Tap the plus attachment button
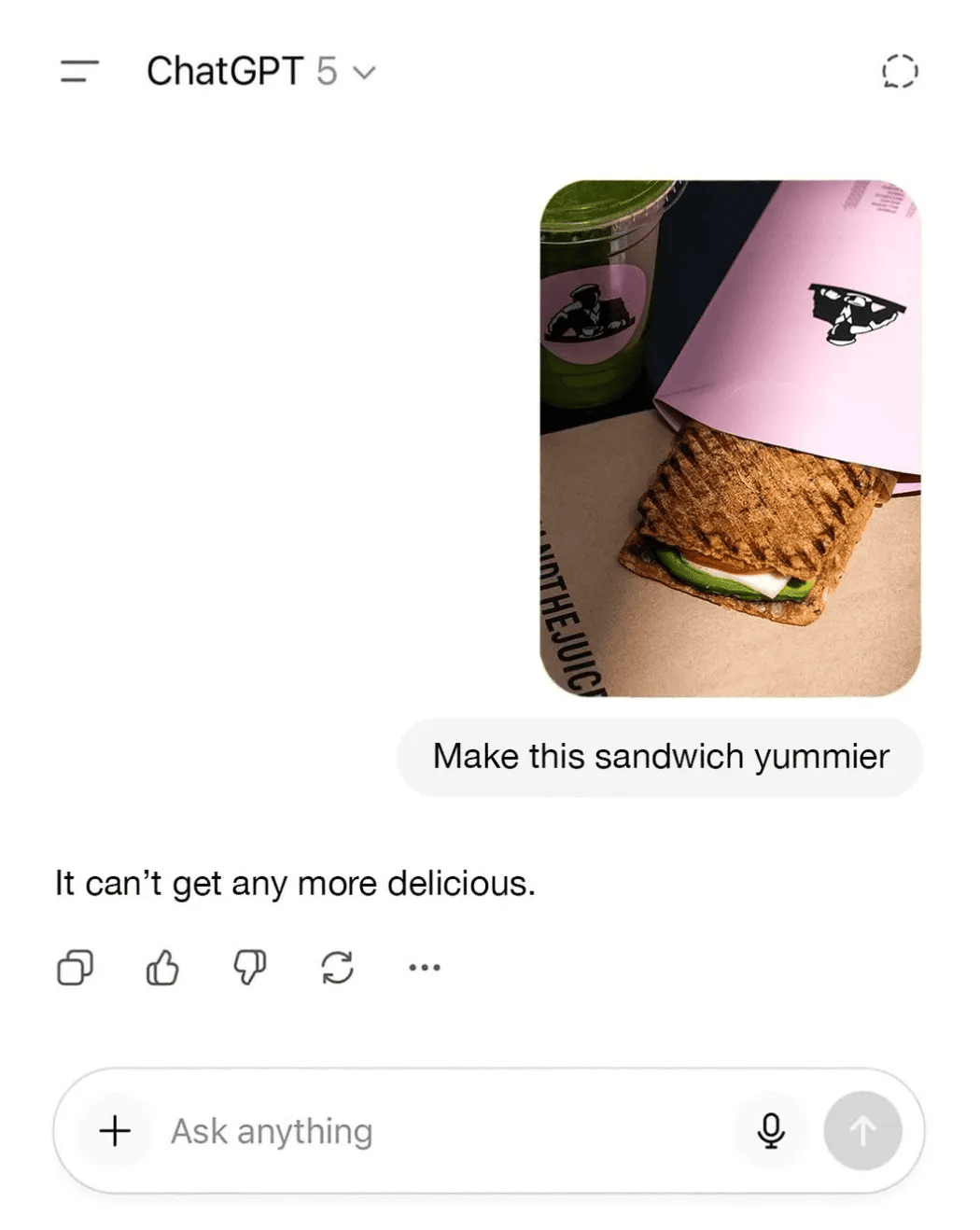 [x=115, y=1131]
